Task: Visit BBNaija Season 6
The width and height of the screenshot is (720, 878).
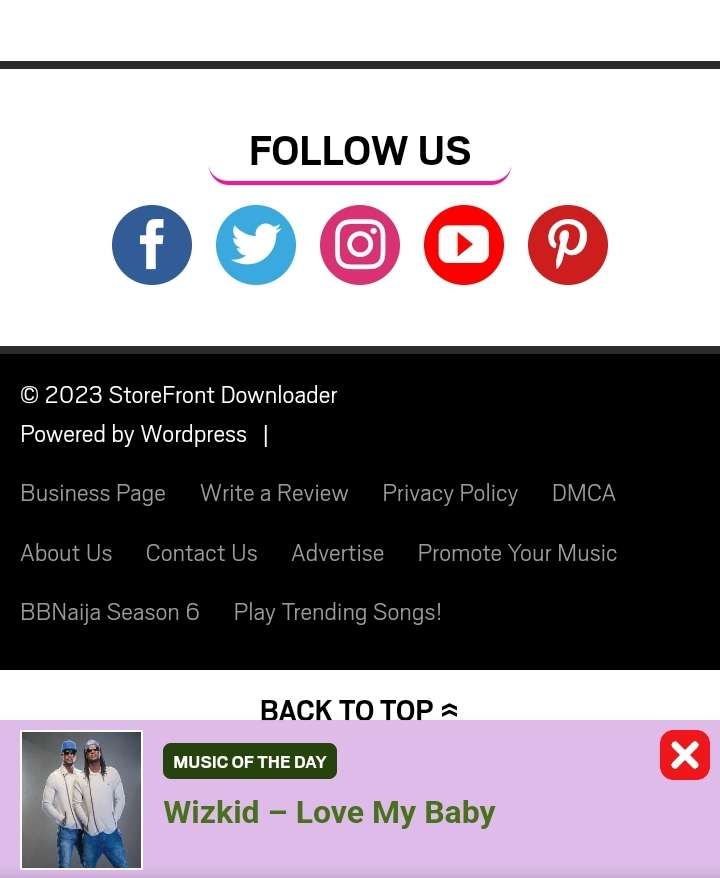Action: pyautogui.click(x=110, y=612)
